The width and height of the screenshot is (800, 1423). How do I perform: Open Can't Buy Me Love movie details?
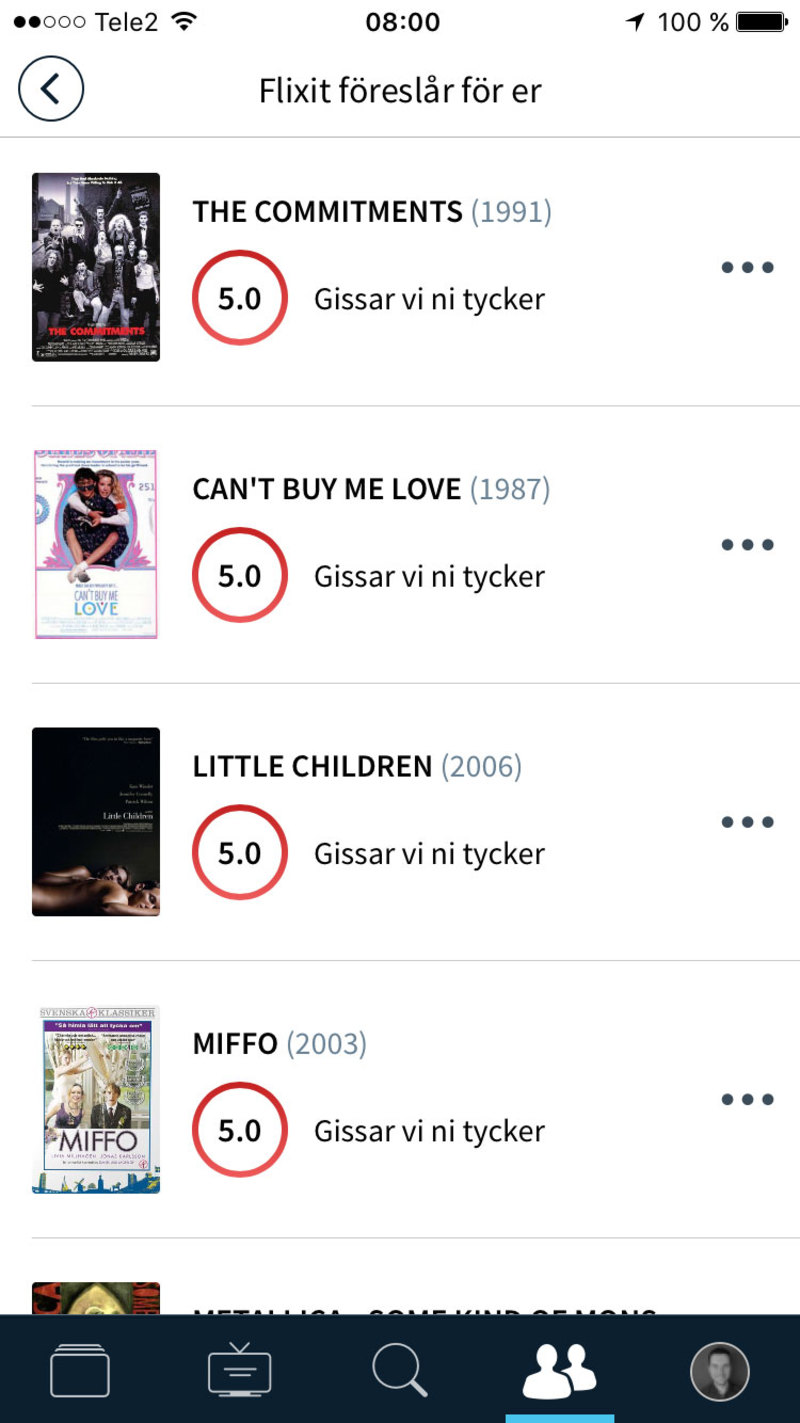point(326,489)
